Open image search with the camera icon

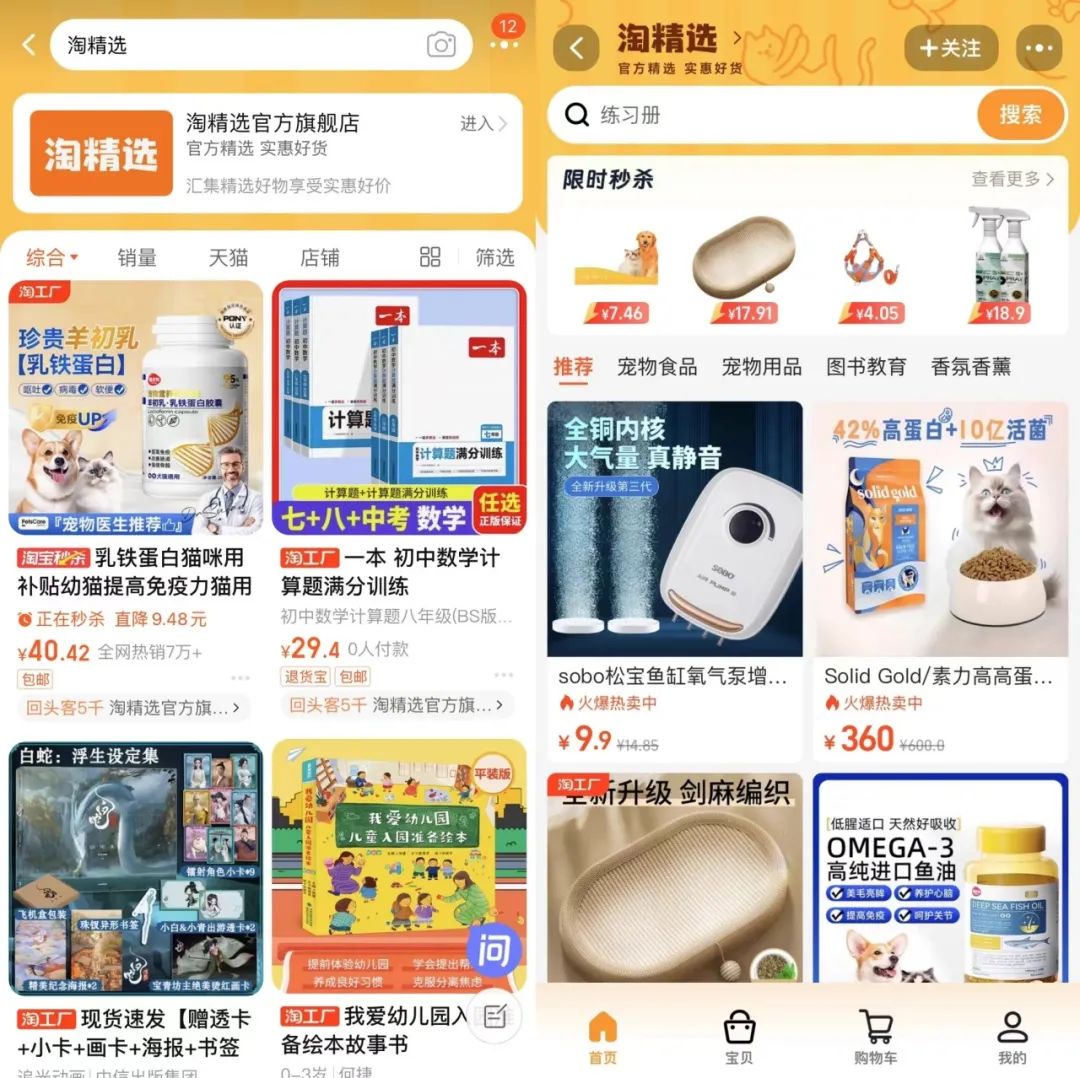441,45
